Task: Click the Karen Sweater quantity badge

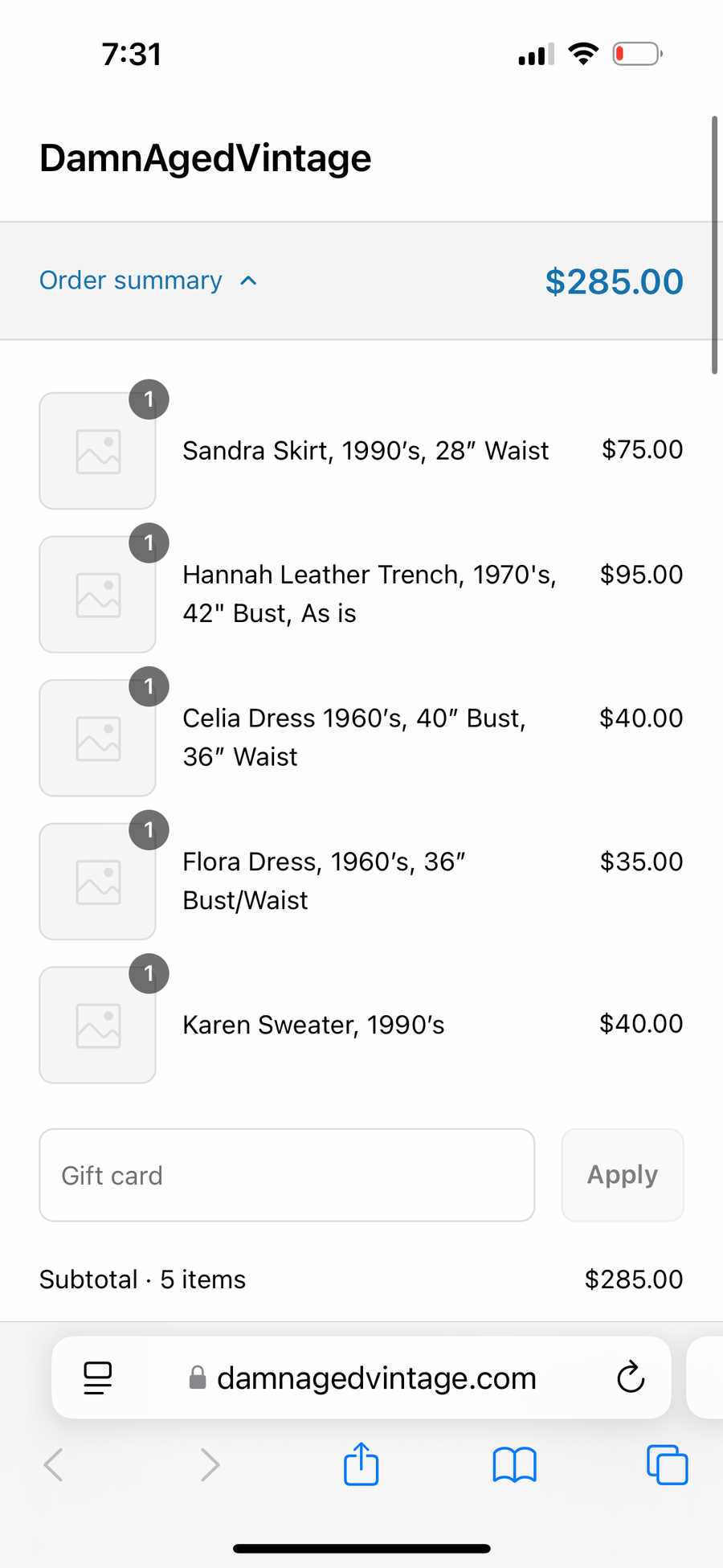Action: point(149,973)
